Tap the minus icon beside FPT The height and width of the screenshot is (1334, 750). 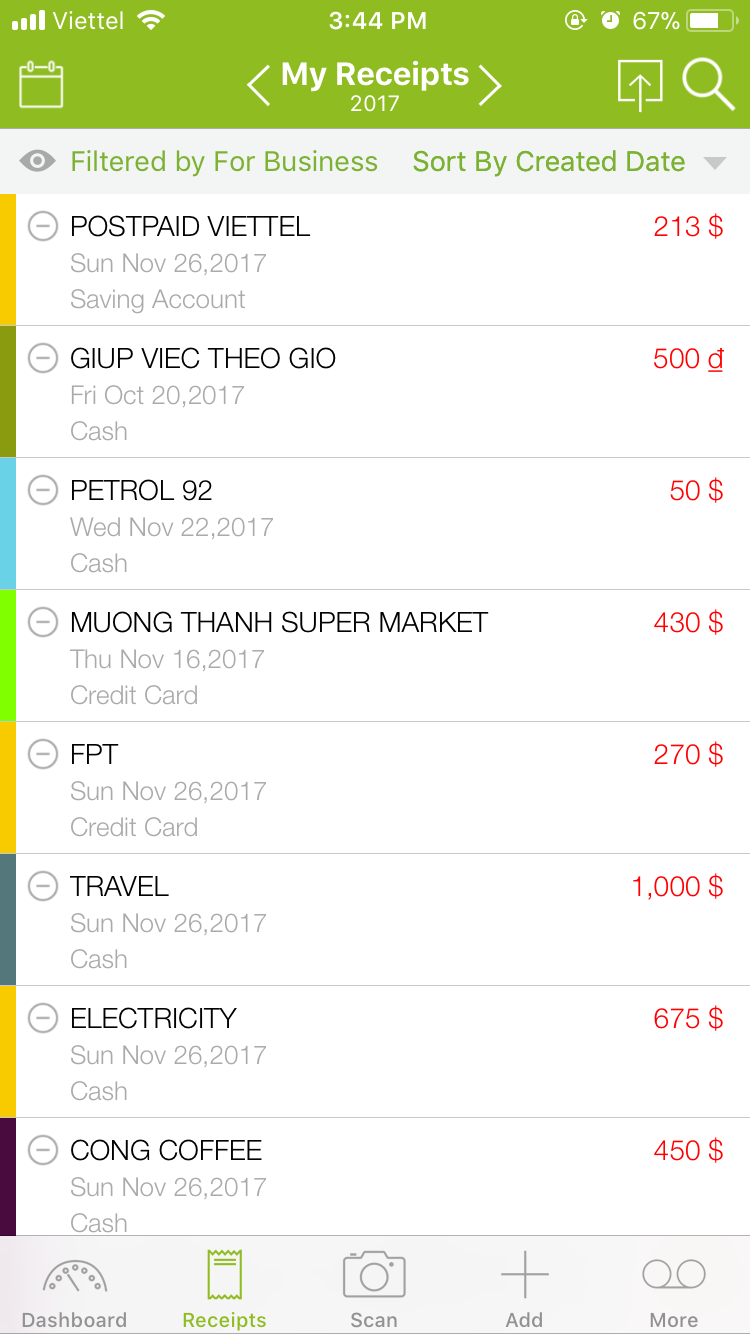(43, 754)
